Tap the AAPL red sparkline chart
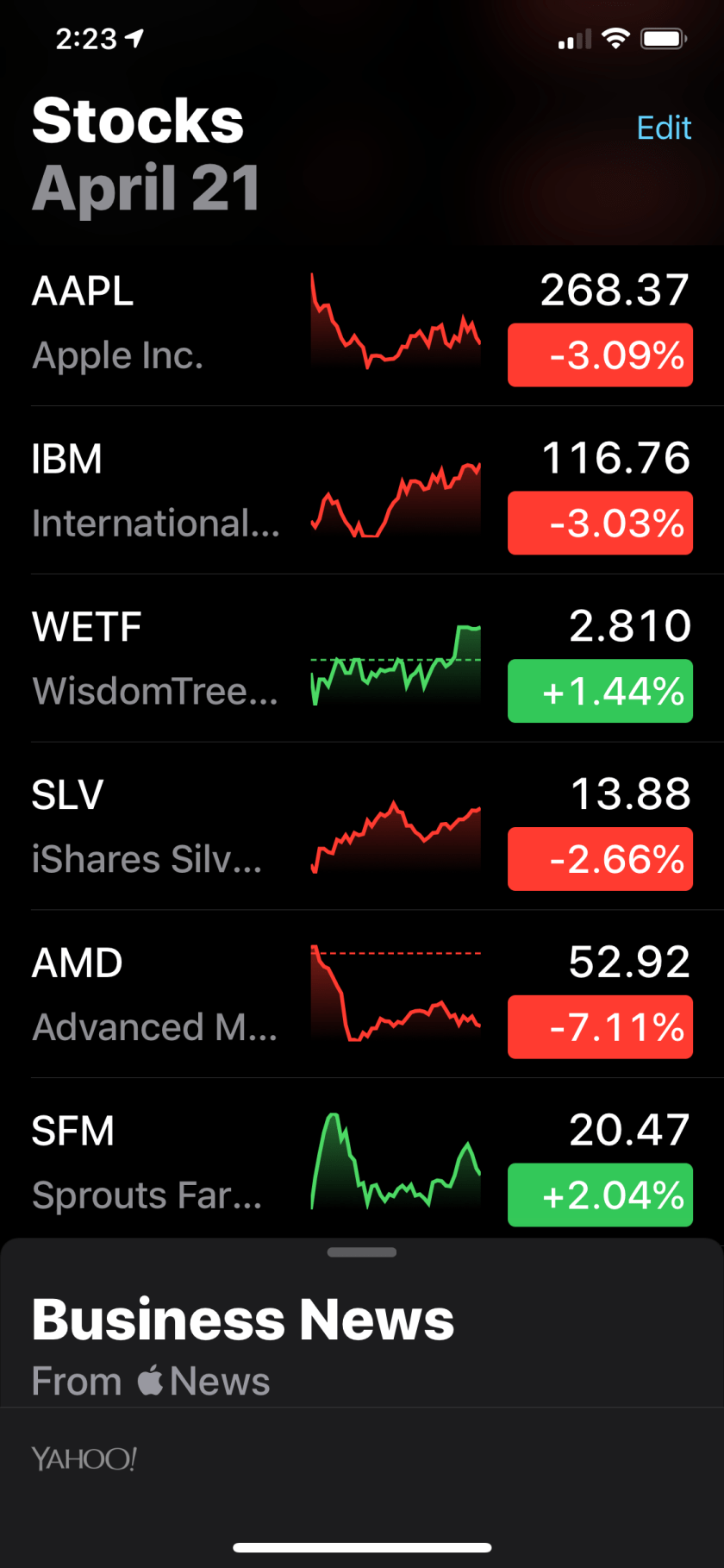The width and height of the screenshot is (724, 1568). coord(395,323)
